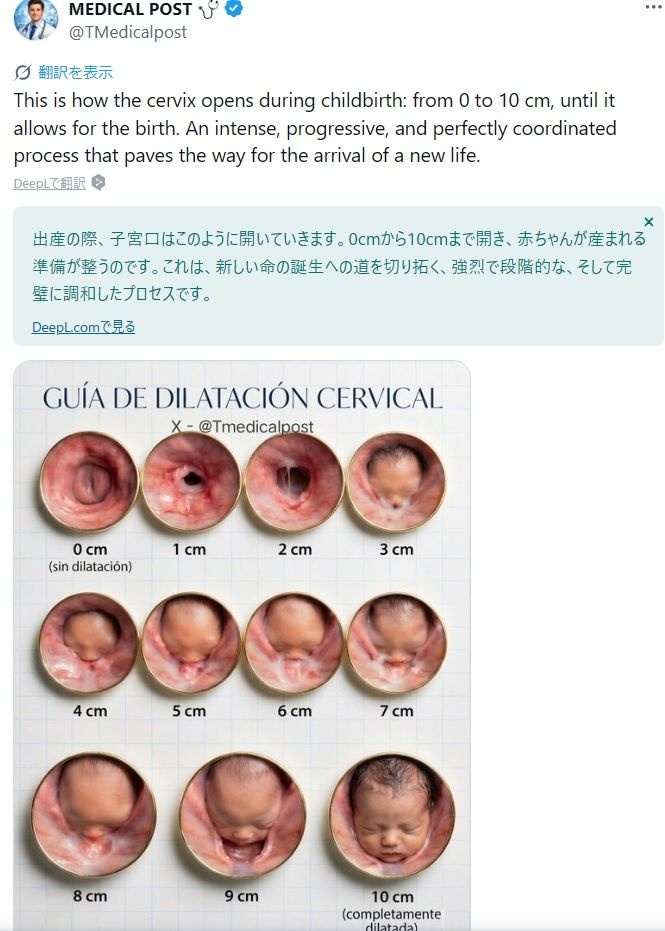Open the @TMedicalpost handle

point(127,32)
